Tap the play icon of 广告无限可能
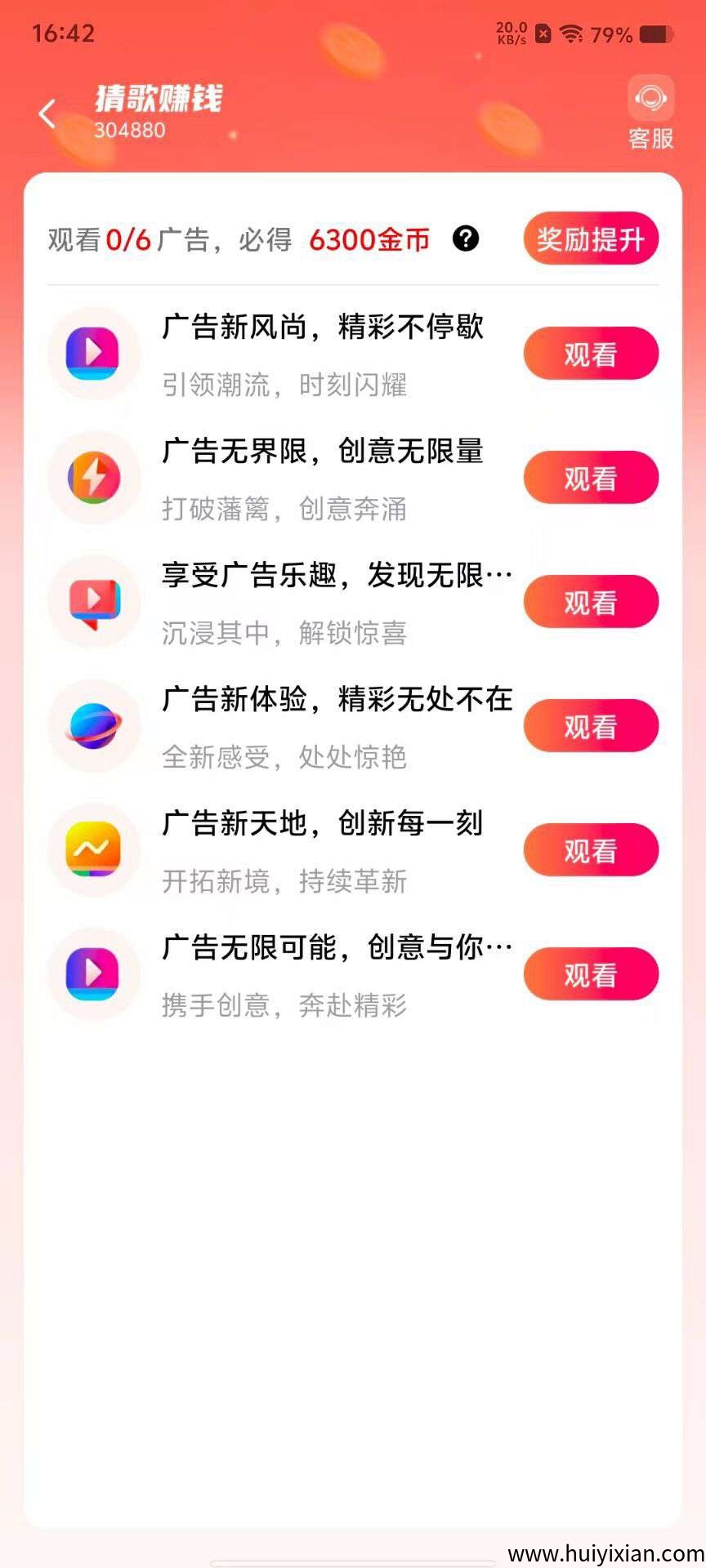Viewport: 706px width, 1568px height. click(x=93, y=973)
